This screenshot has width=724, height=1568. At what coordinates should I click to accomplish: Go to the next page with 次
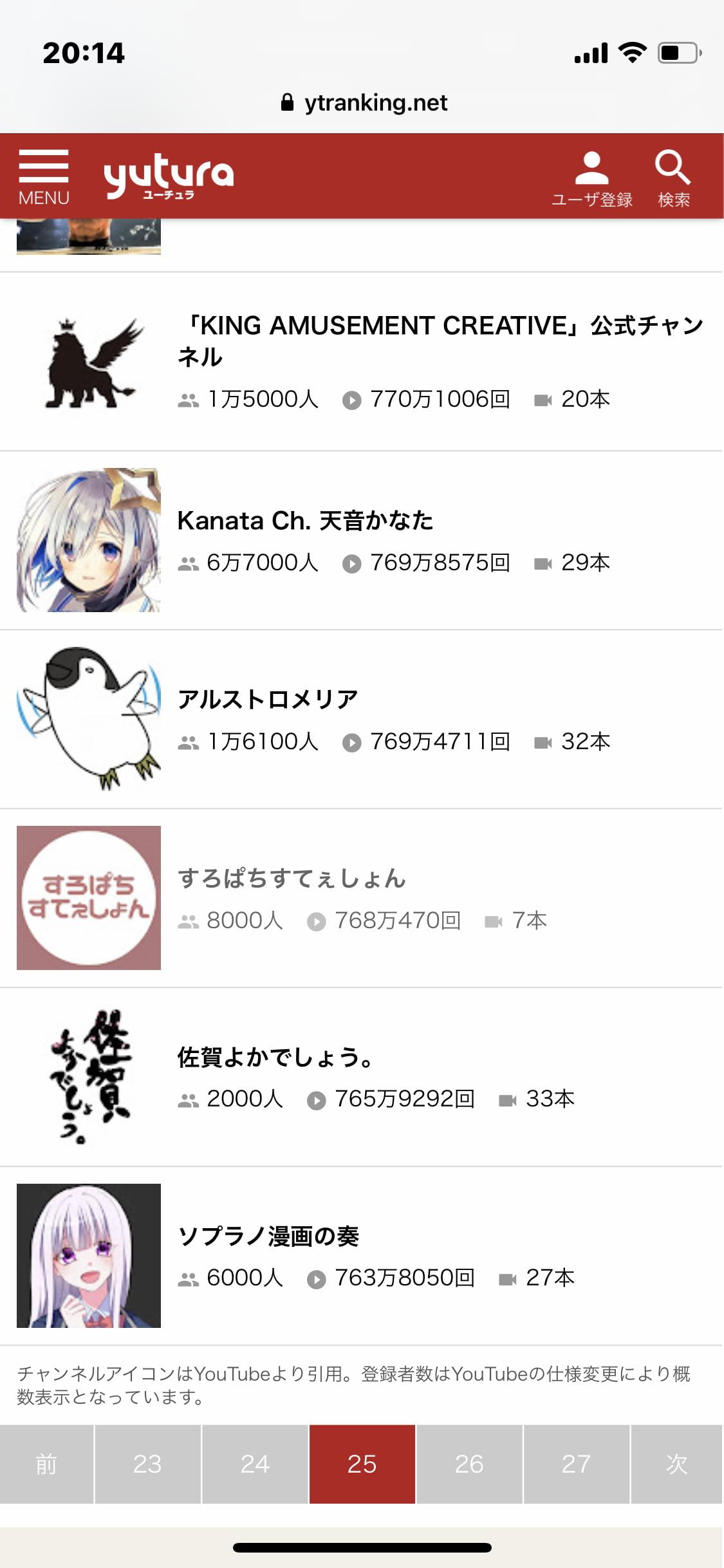(677, 1464)
